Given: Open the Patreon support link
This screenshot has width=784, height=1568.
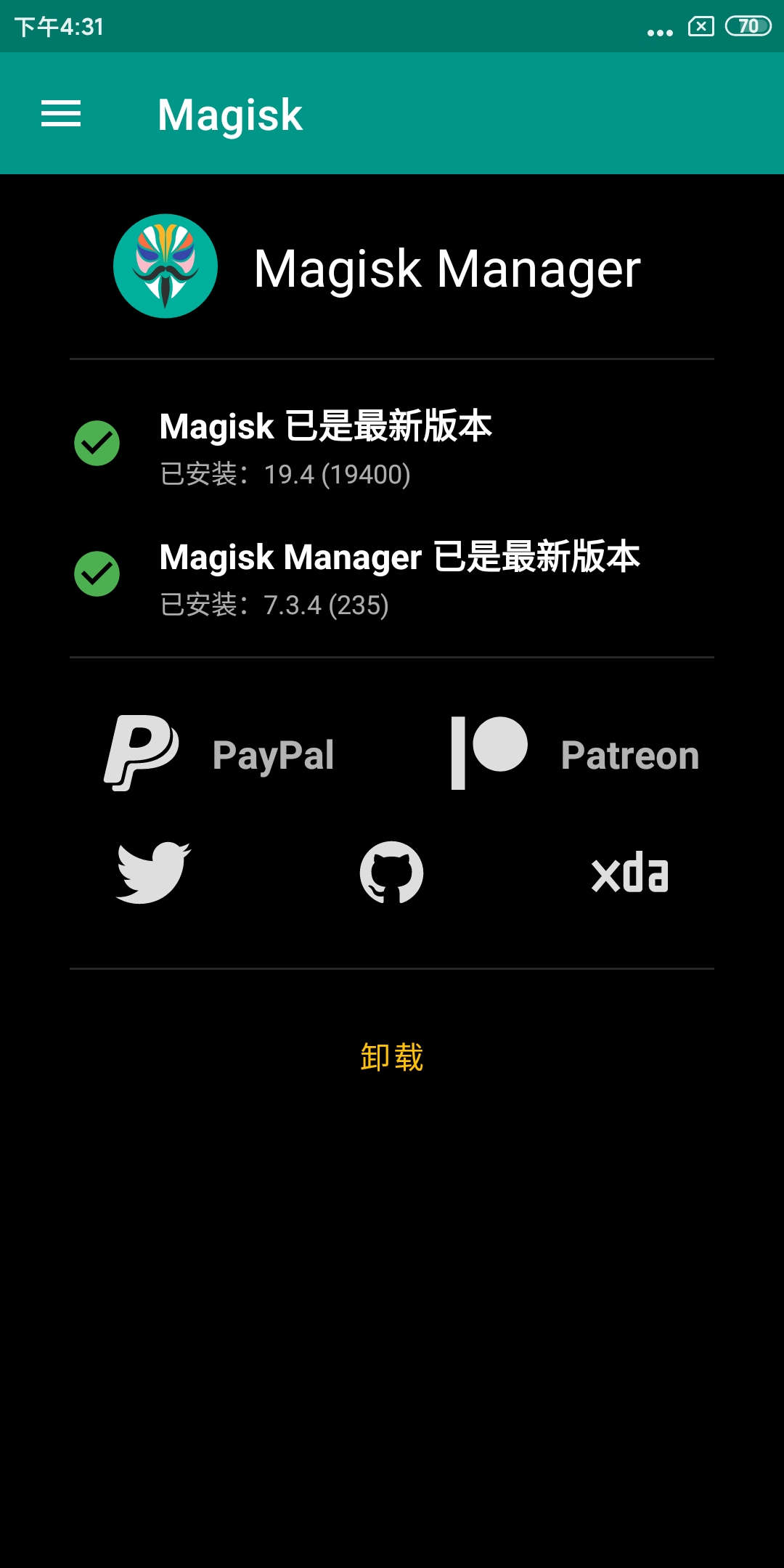Looking at the screenshot, I should [573, 754].
